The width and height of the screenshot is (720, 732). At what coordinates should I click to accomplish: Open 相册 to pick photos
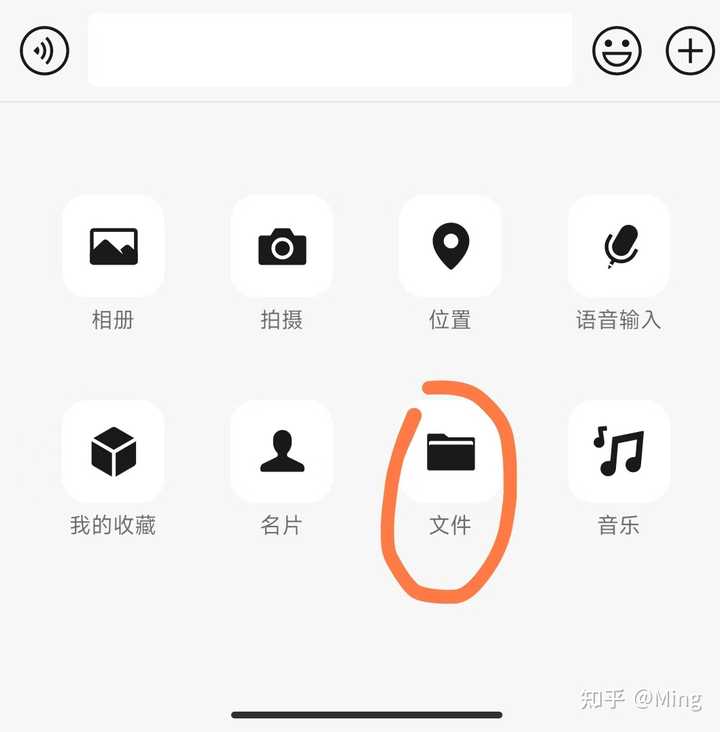113,246
